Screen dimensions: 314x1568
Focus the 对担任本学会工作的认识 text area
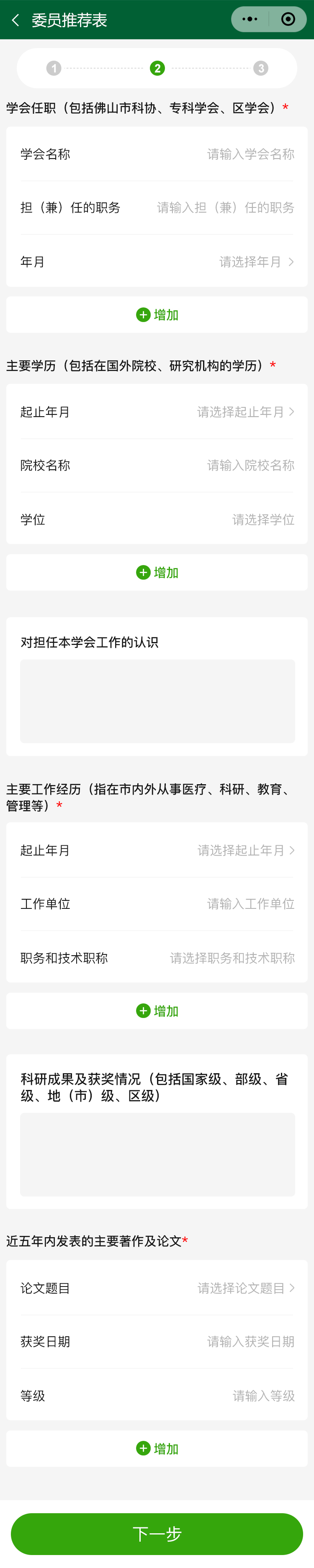pos(157,701)
